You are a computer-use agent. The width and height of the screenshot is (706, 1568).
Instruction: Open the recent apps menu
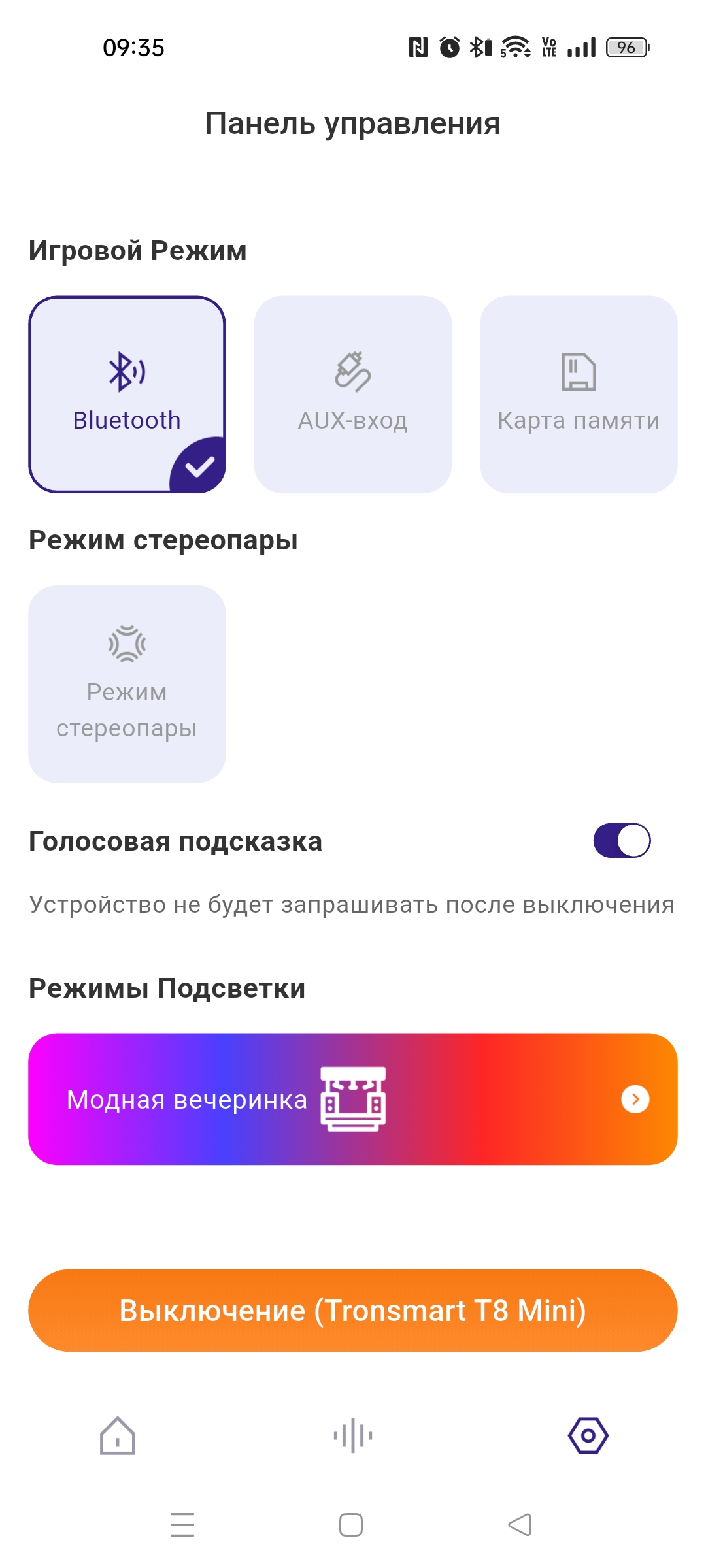tap(182, 1525)
